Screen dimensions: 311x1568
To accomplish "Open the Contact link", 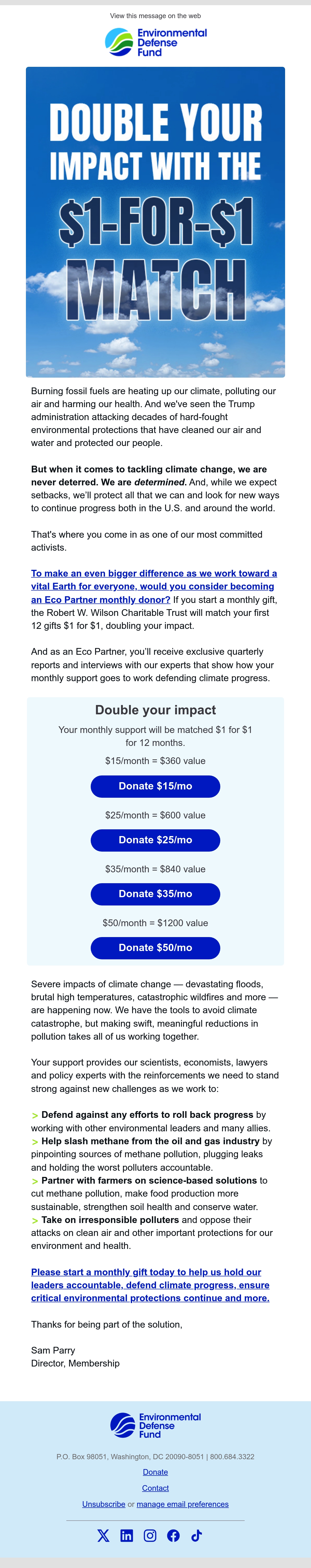I will 155,1488.
